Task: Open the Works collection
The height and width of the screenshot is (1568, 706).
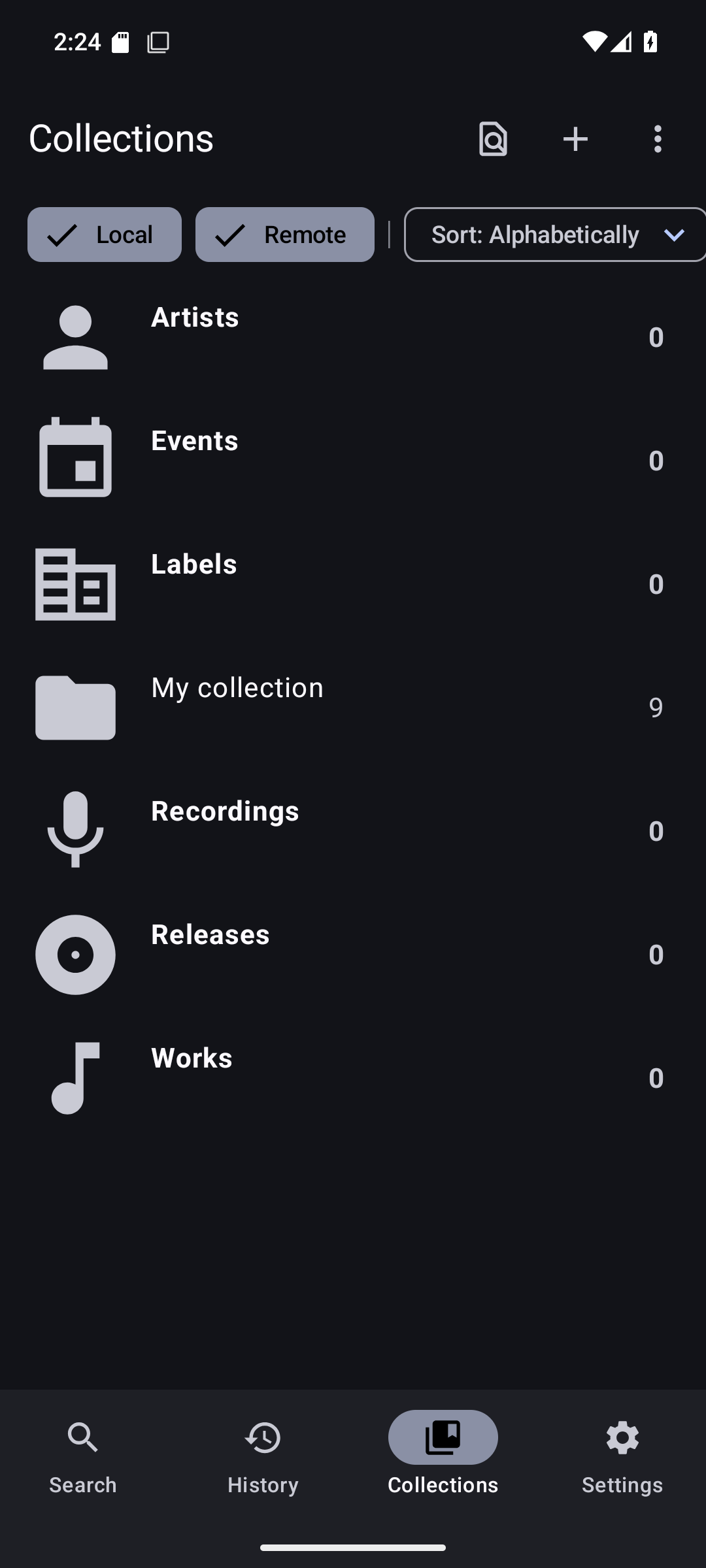Action: click(x=353, y=1077)
